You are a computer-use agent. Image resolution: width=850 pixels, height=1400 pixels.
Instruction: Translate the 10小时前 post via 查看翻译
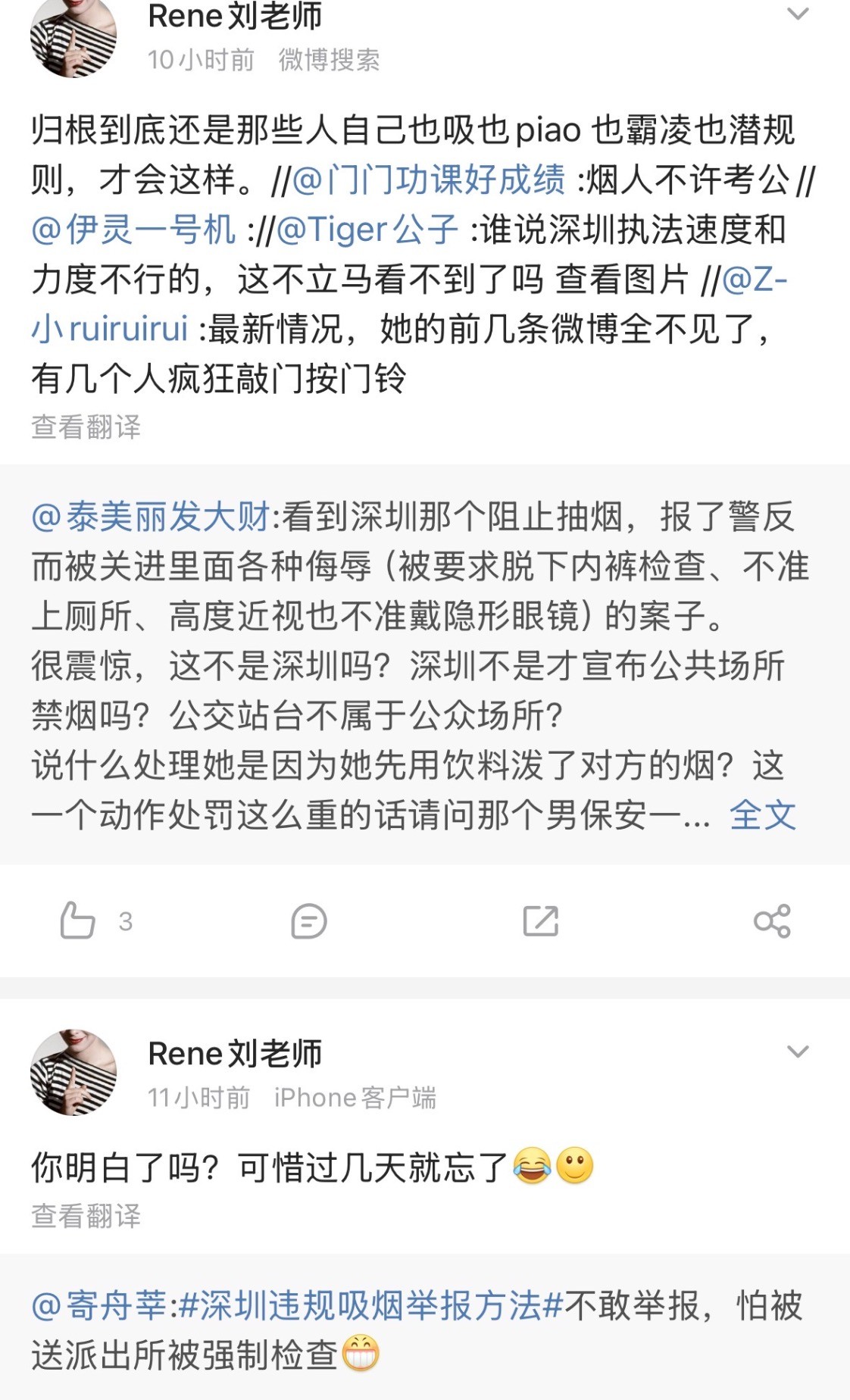tap(86, 427)
